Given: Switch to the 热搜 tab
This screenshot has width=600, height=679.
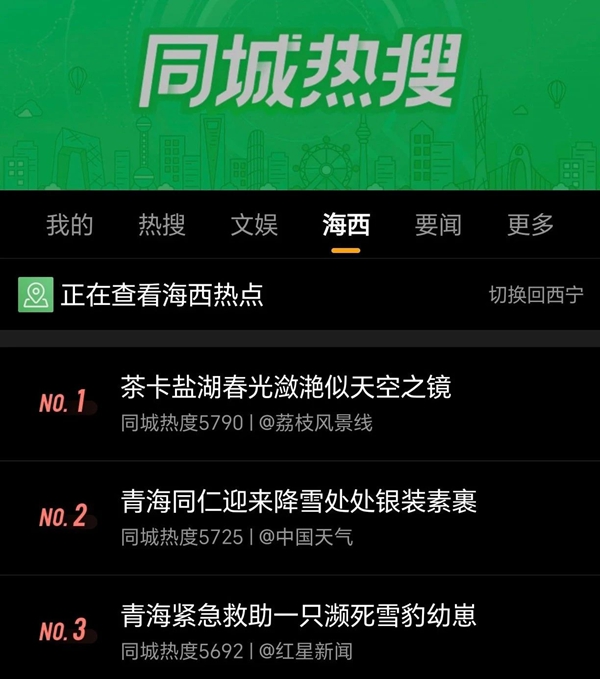Looking at the screenshot, I should [161, 225].
